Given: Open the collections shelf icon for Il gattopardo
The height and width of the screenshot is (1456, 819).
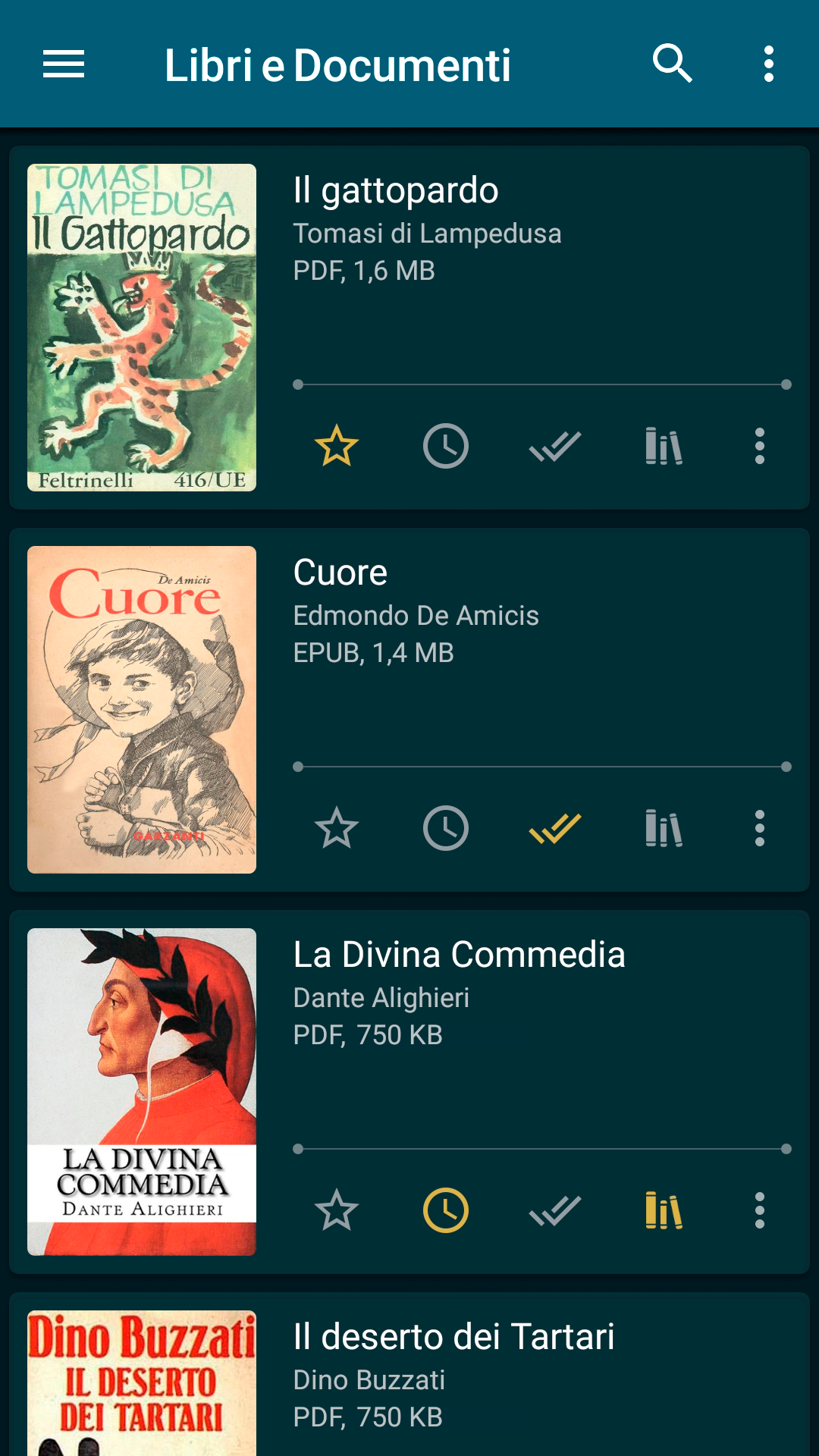Looking at the screenshot, I should (x=663, y=446).
